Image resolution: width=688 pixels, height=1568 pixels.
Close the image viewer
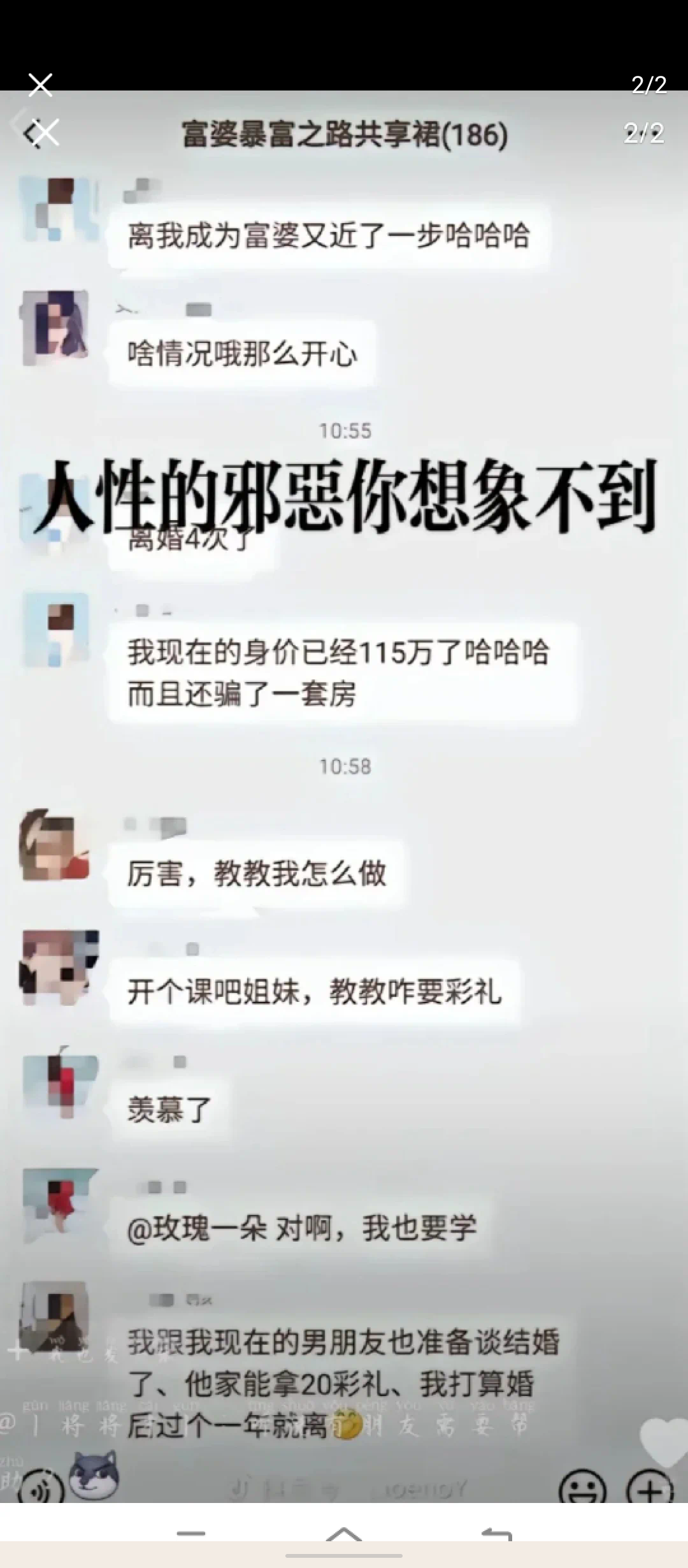coord(40,84)
